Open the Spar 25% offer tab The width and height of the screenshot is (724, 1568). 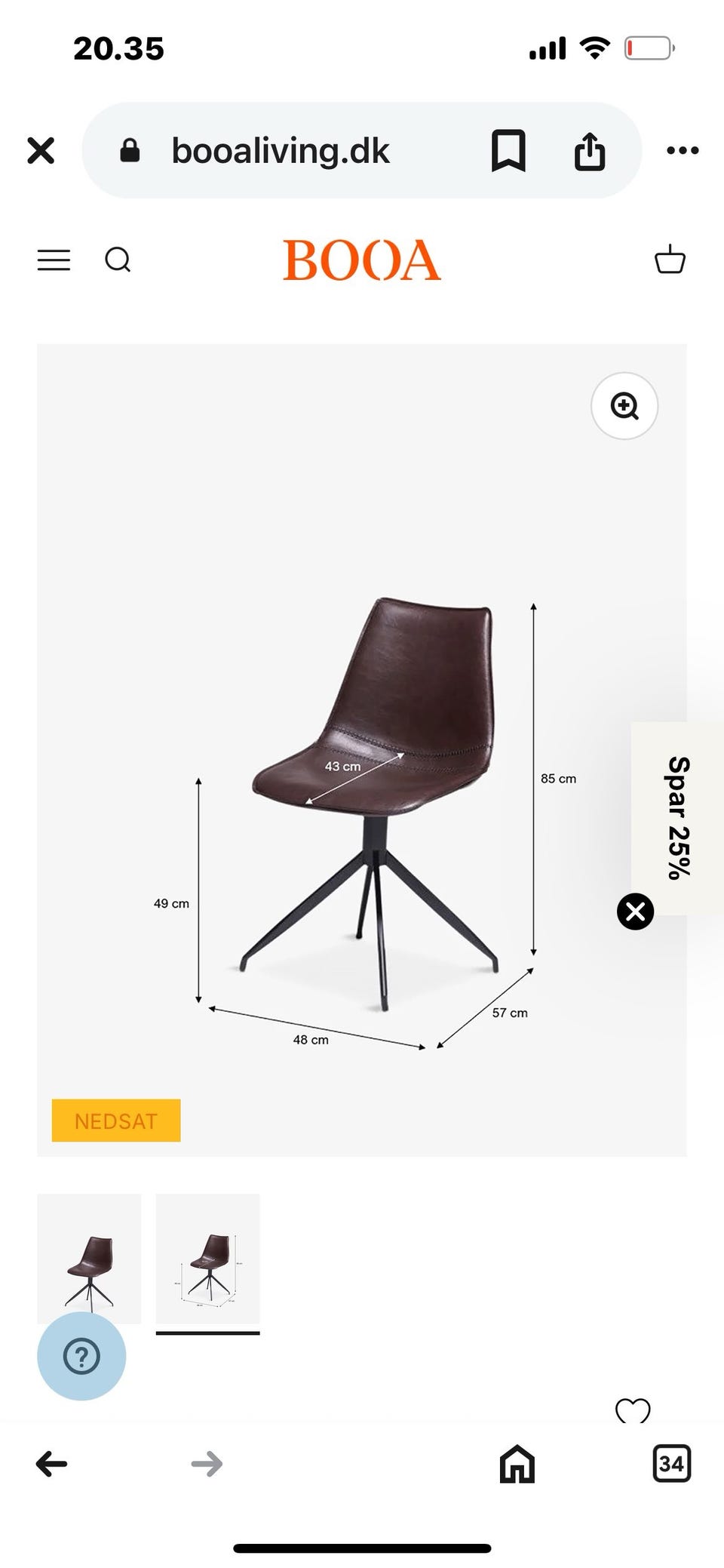pyautogui.click(x=678, y=818)
